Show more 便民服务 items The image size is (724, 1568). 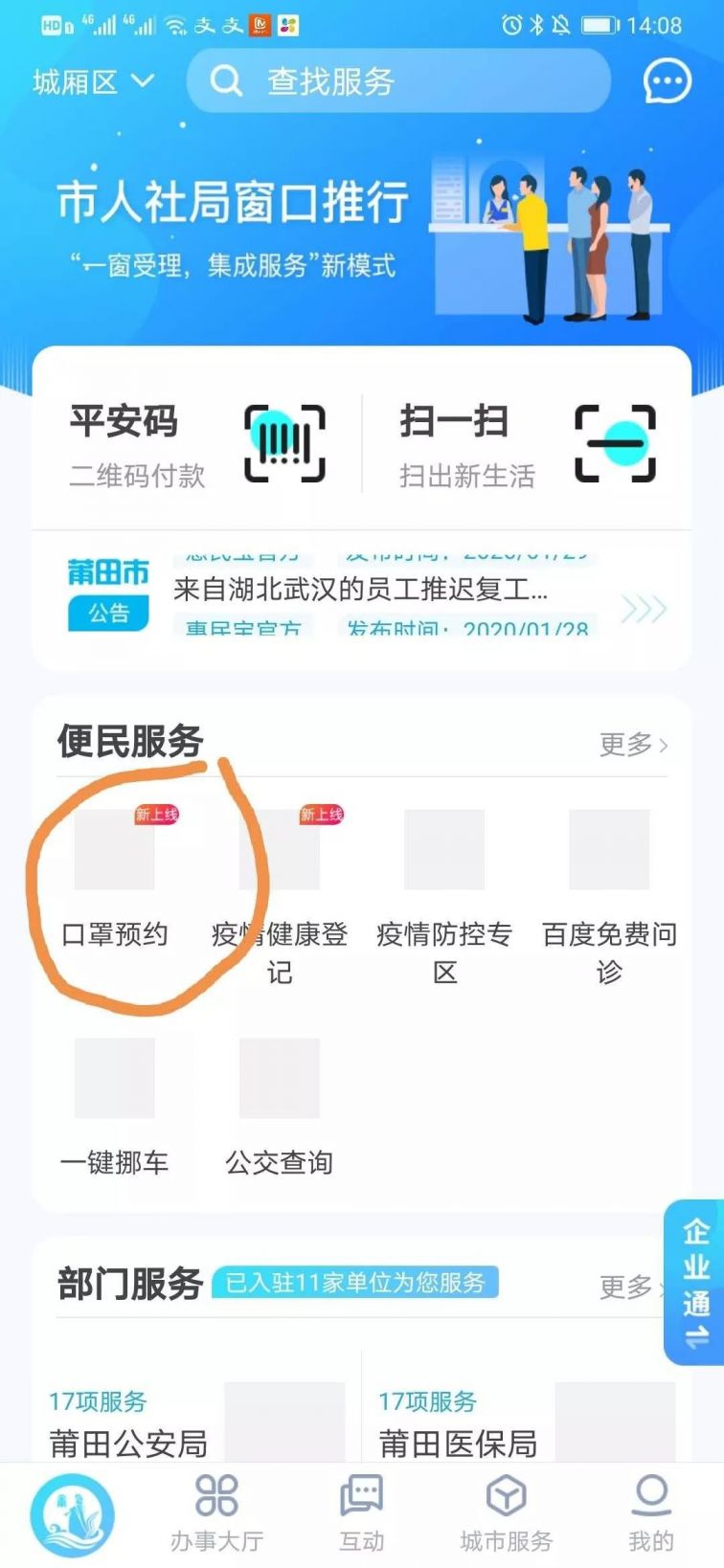click(633, 744)
